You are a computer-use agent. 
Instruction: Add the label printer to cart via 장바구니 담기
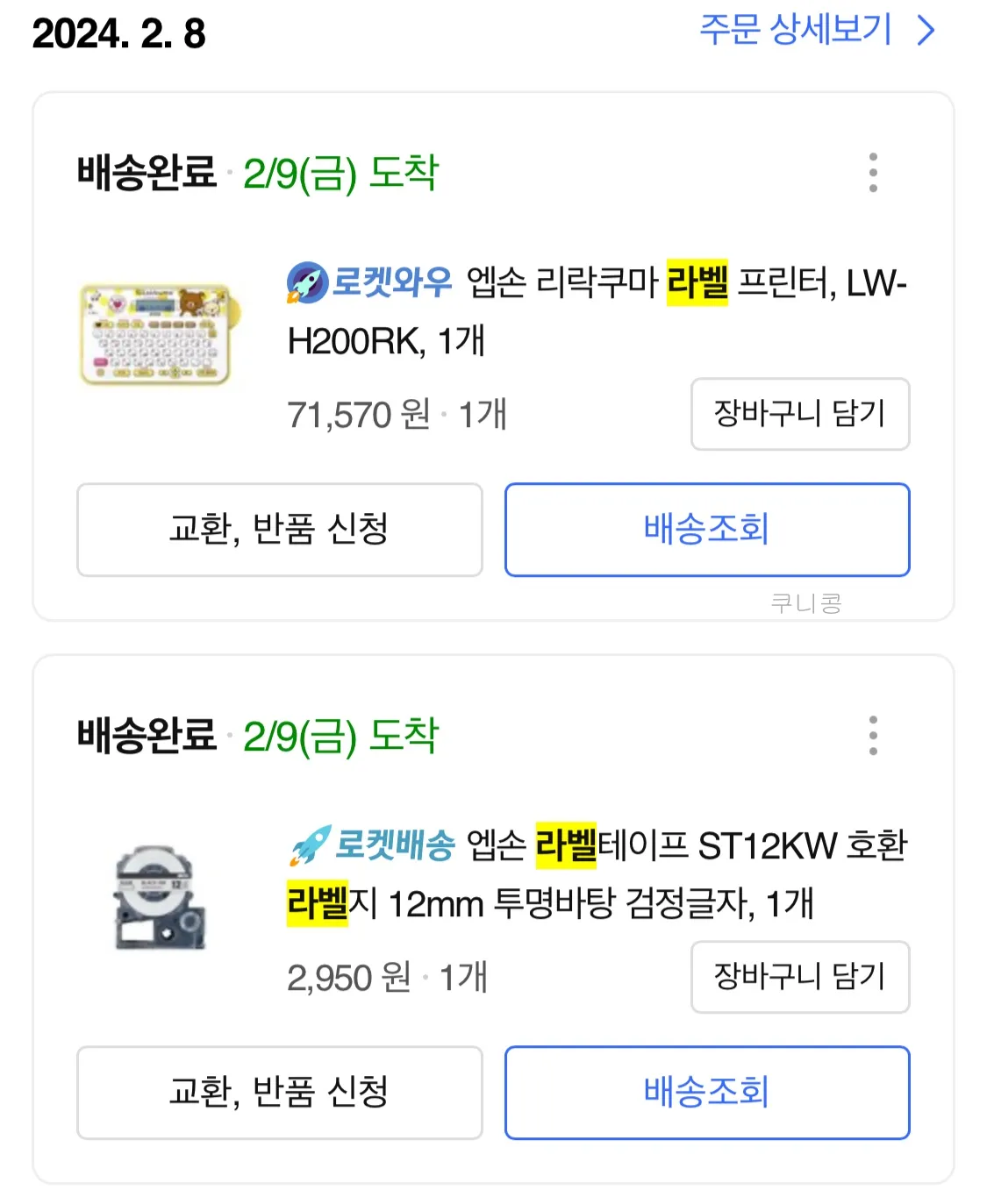[x=799, y=414]
